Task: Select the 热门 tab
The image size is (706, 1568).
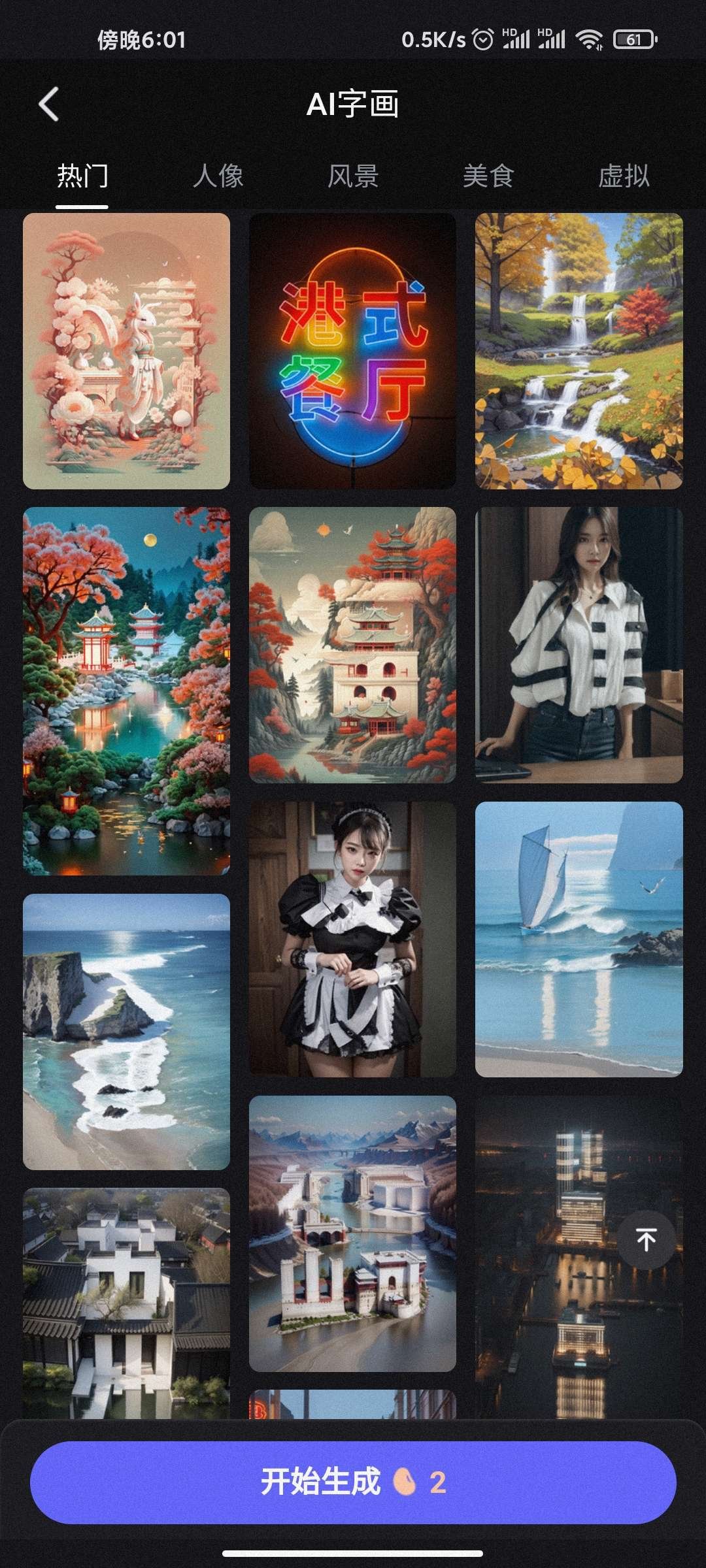Action: click(x=82, y=176)
